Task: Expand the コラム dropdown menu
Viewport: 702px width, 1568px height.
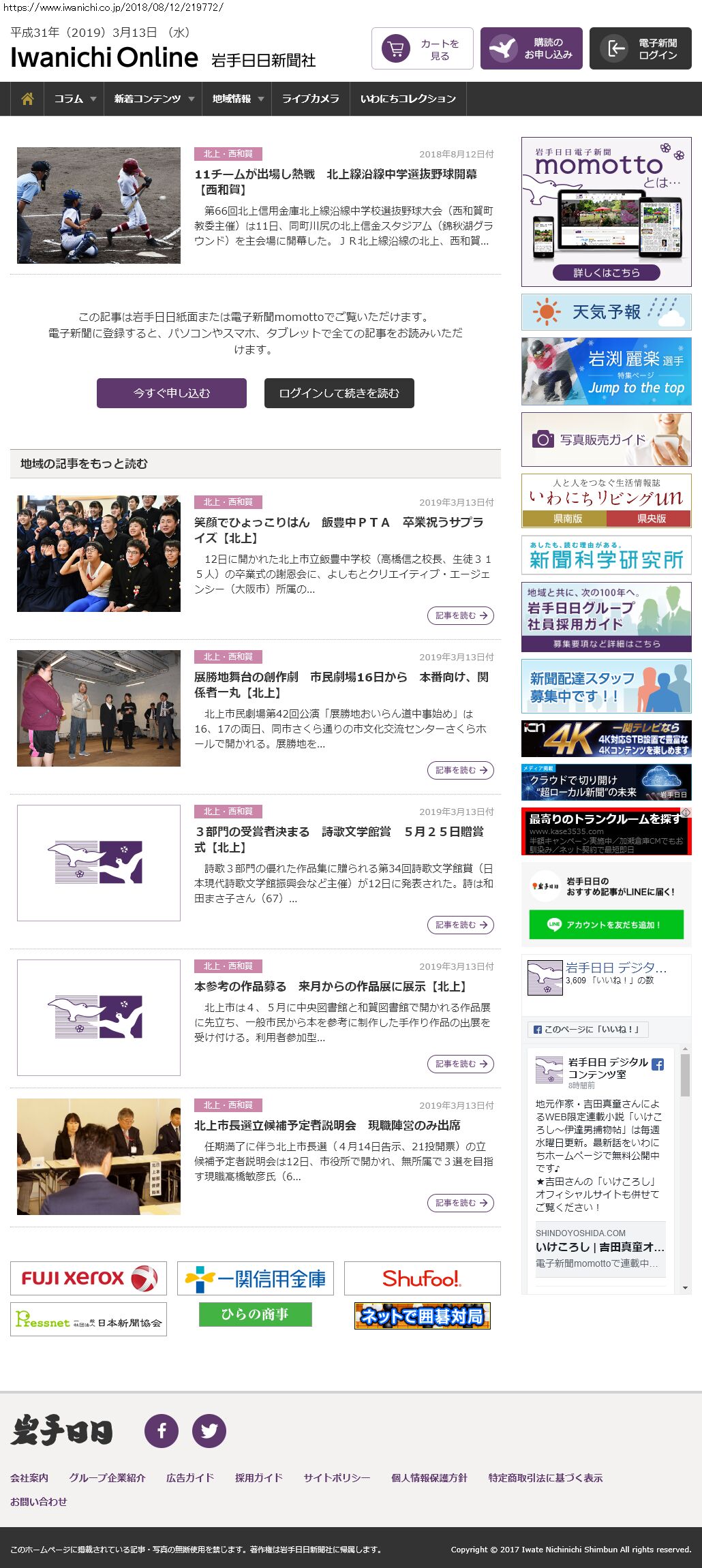Action: [x=74, y=99]
